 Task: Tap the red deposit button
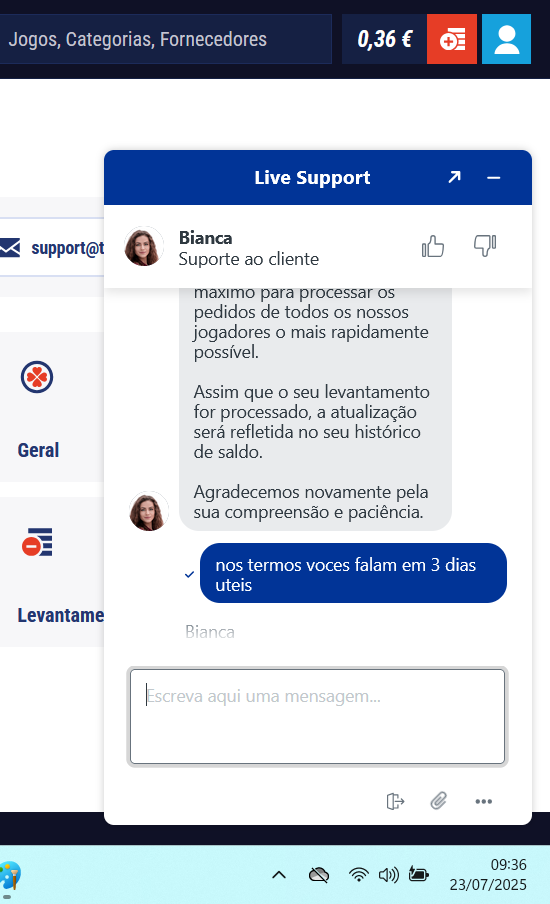coord(452,39)
